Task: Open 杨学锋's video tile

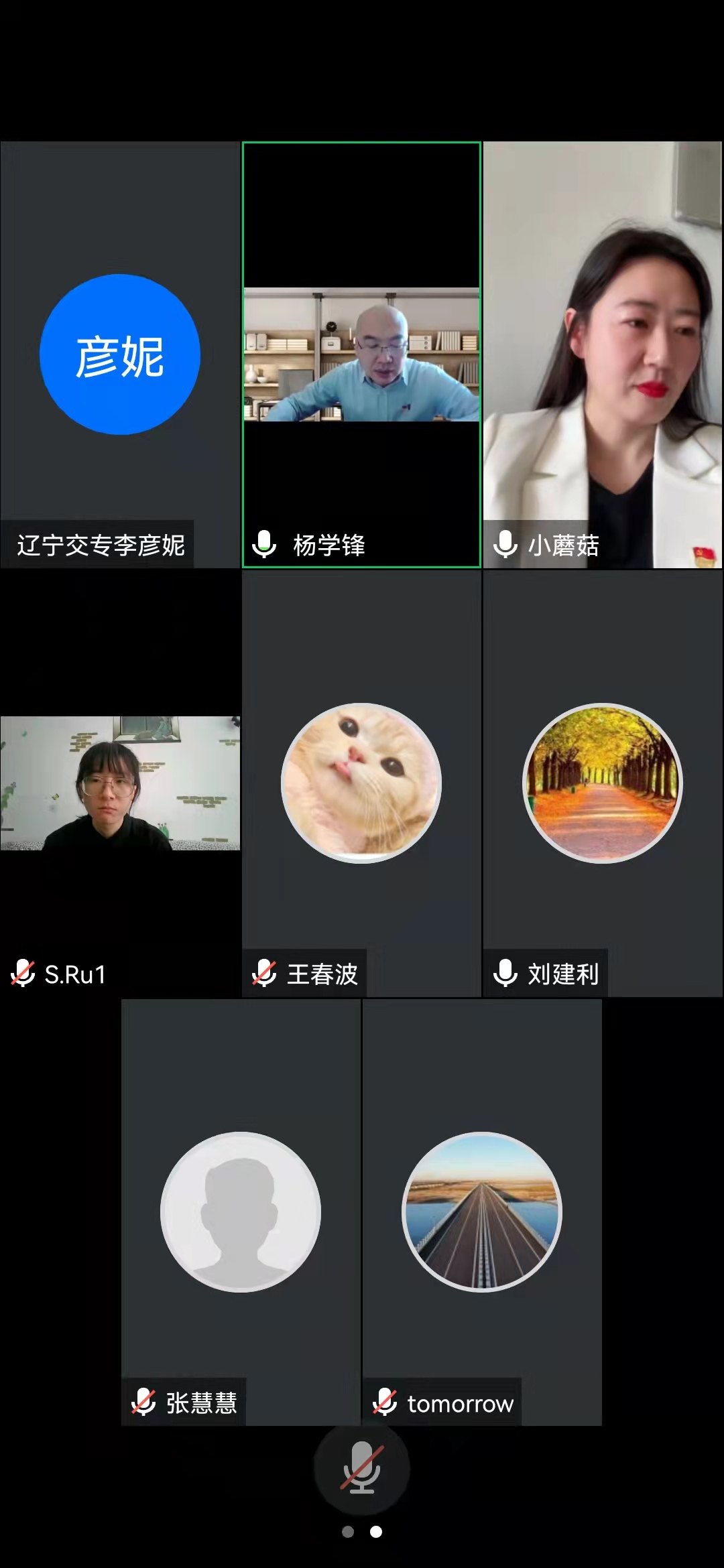Action: pyautogui.click(x=361, y=354)
